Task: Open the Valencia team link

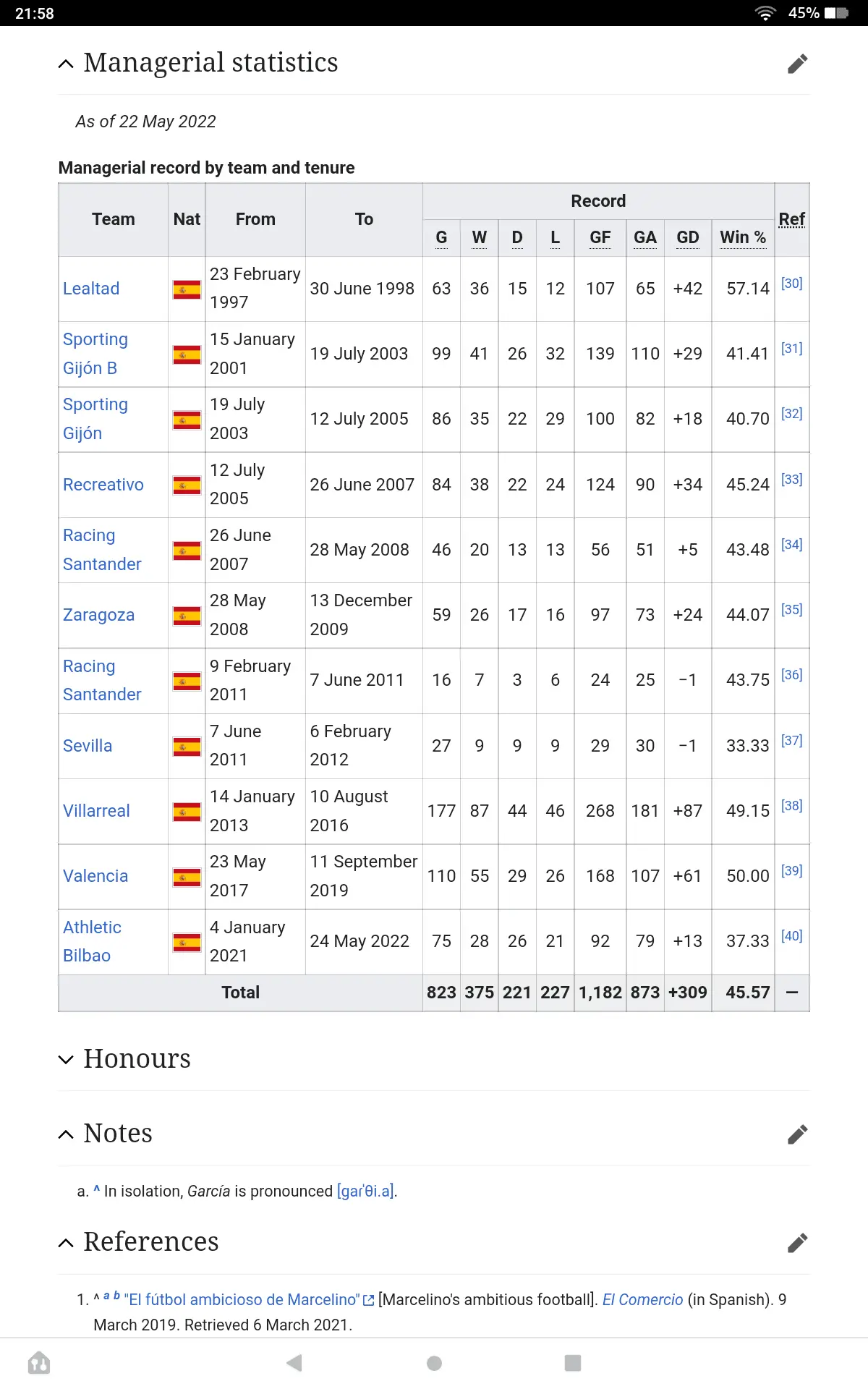Action: pos(95,876)
